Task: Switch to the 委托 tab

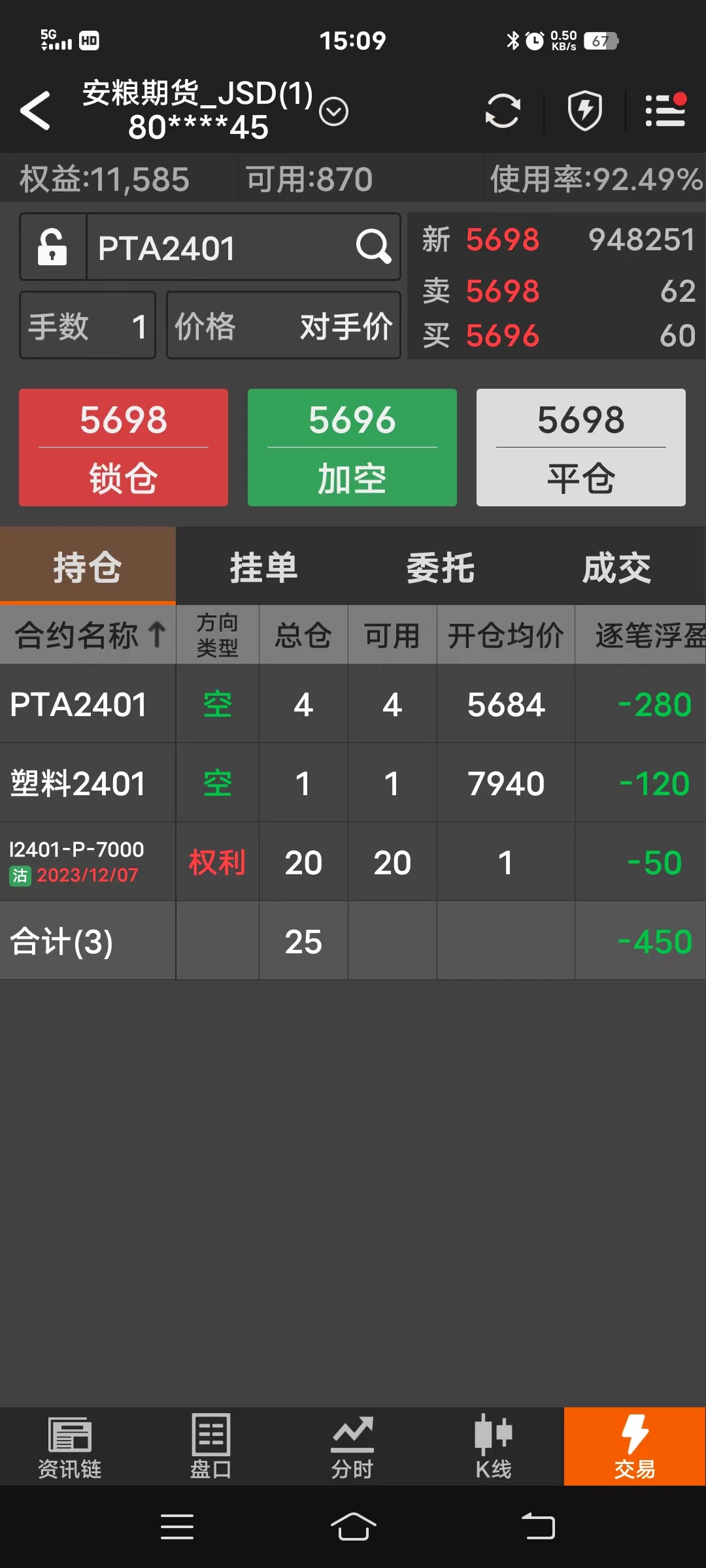Action: coord(440,567)
